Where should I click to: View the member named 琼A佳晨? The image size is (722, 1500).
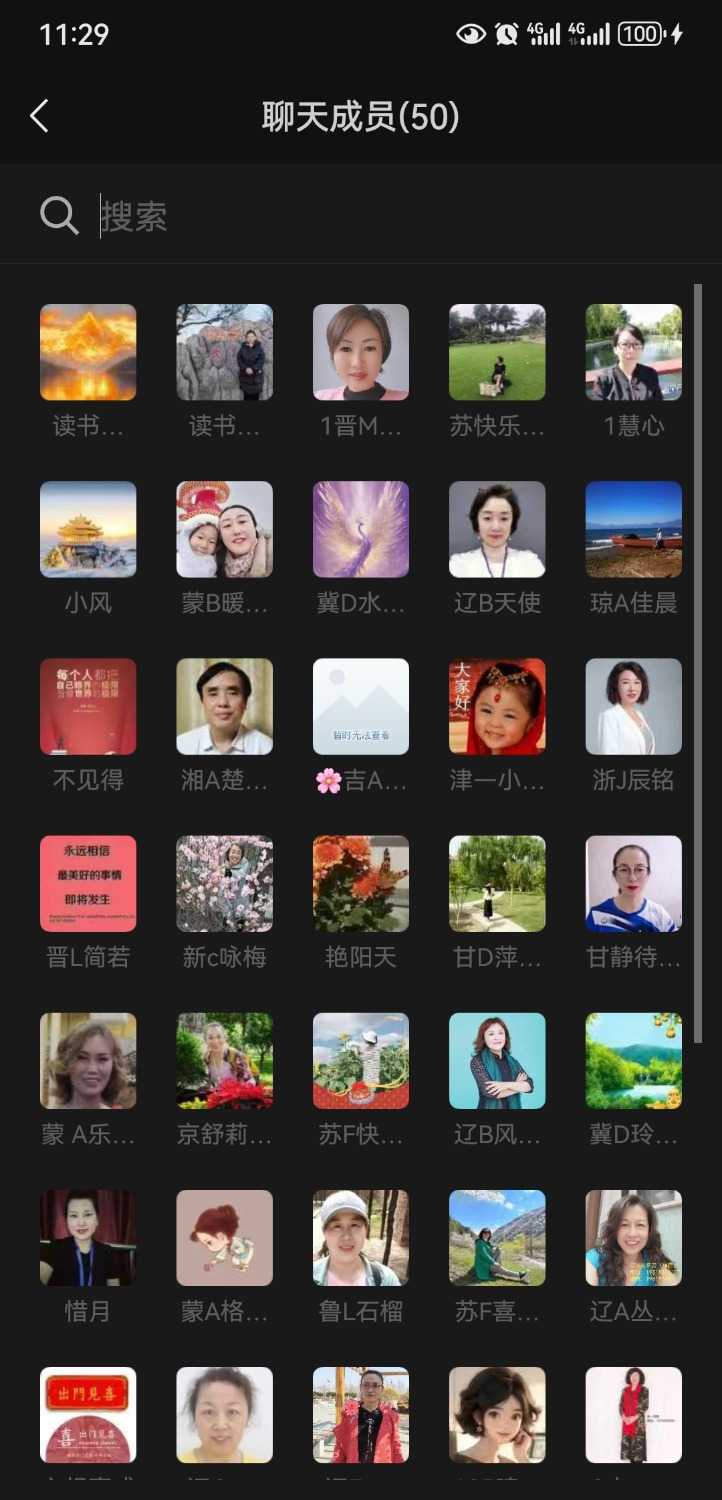tap(633, 530)
